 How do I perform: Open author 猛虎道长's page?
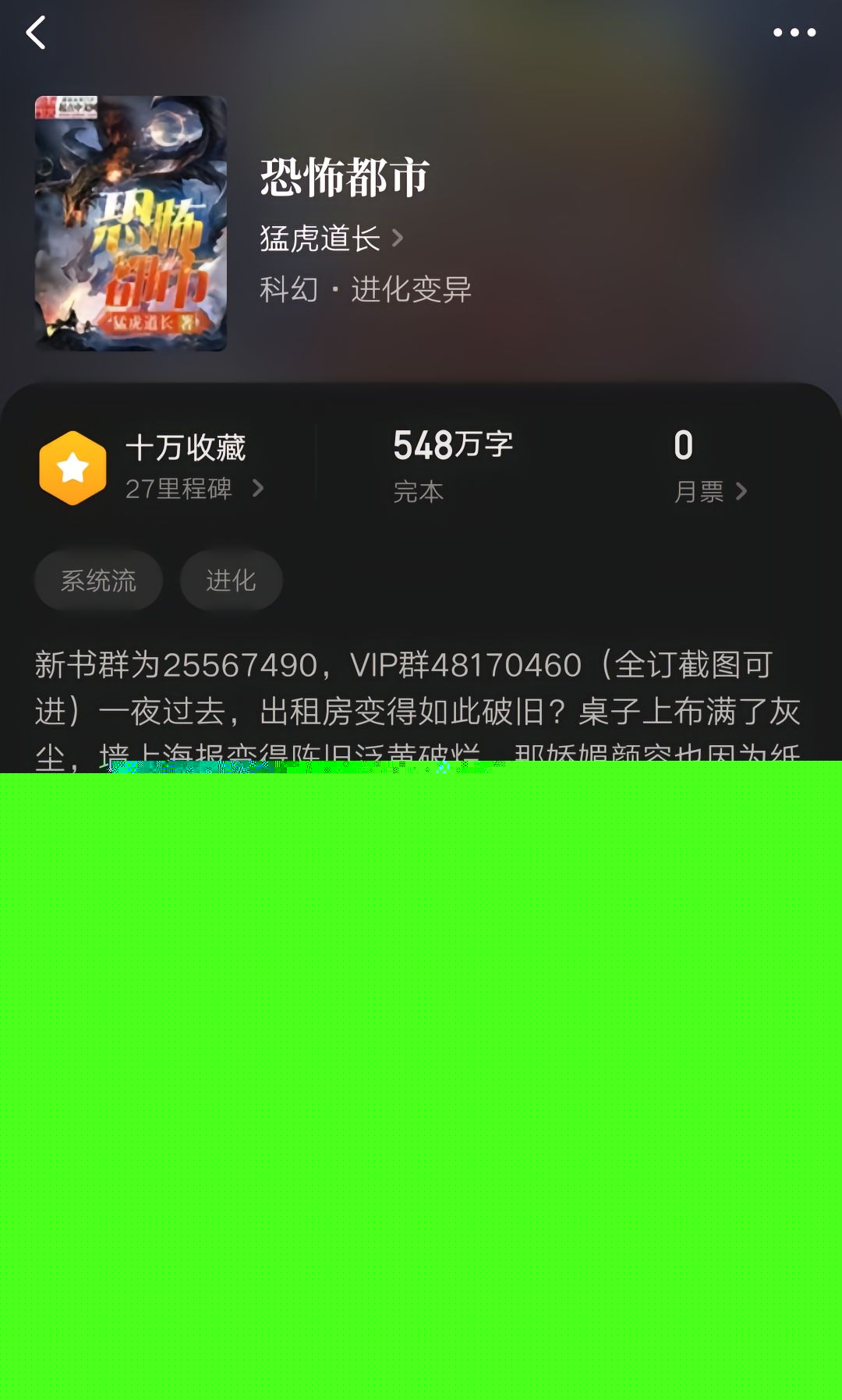pyautogui.click(x=331, y=239)
